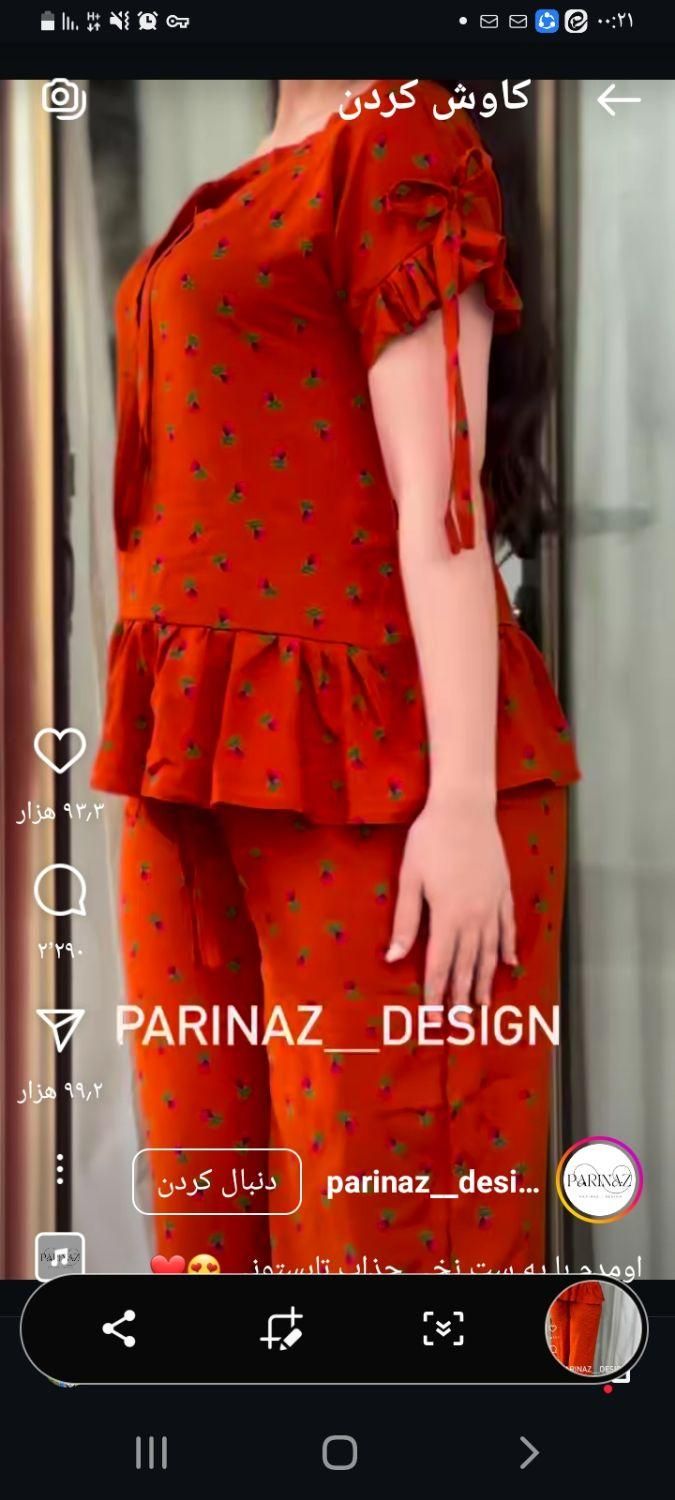Screen dimensions: 675x1500
Task: Start scroll capture of the screen
Action: (442, 1329)
